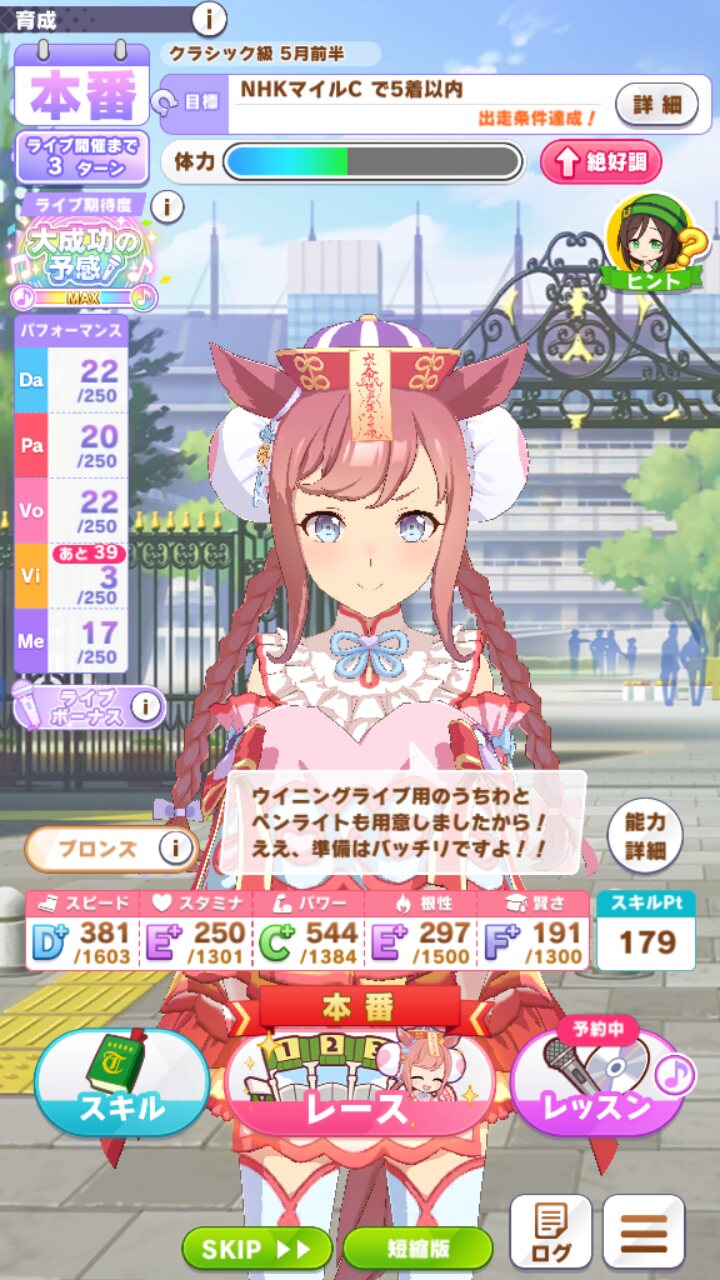Open the レッスン lesson menu

pos(597,1083)
